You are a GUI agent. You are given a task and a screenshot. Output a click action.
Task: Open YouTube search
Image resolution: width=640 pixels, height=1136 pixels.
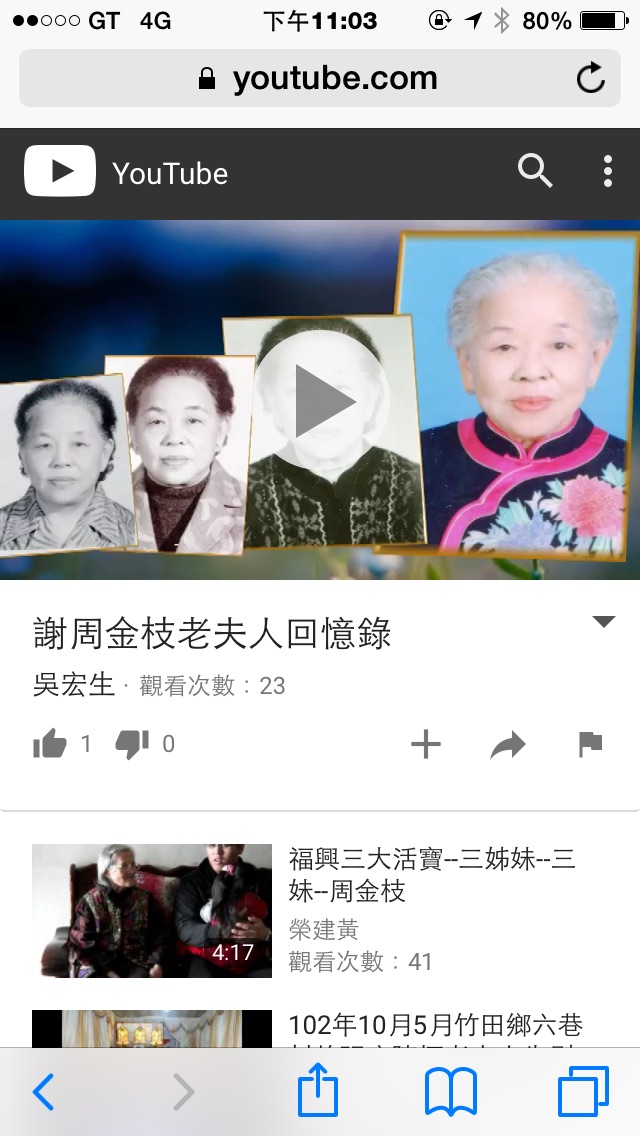pos(535,172)
